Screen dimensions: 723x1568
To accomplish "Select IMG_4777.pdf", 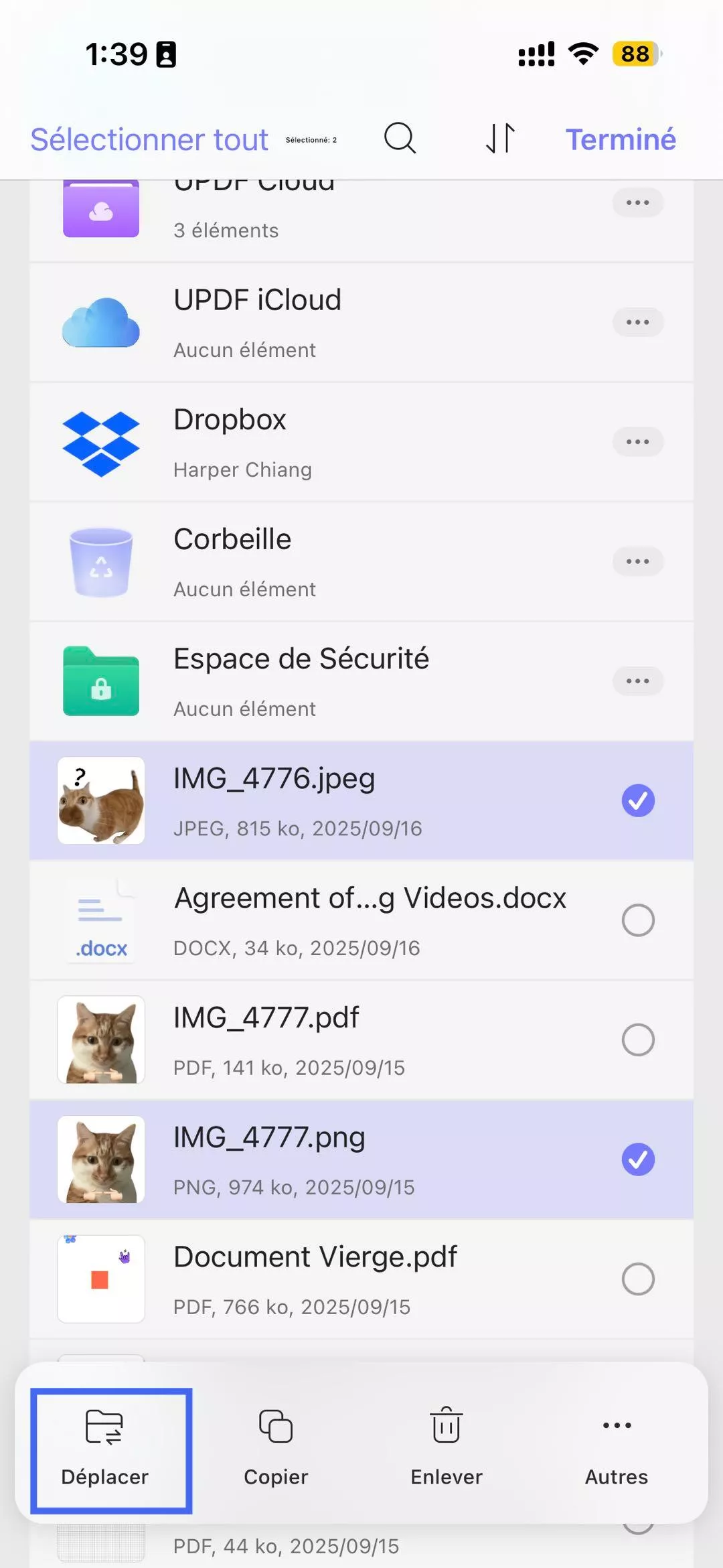I will point(637,1040).
